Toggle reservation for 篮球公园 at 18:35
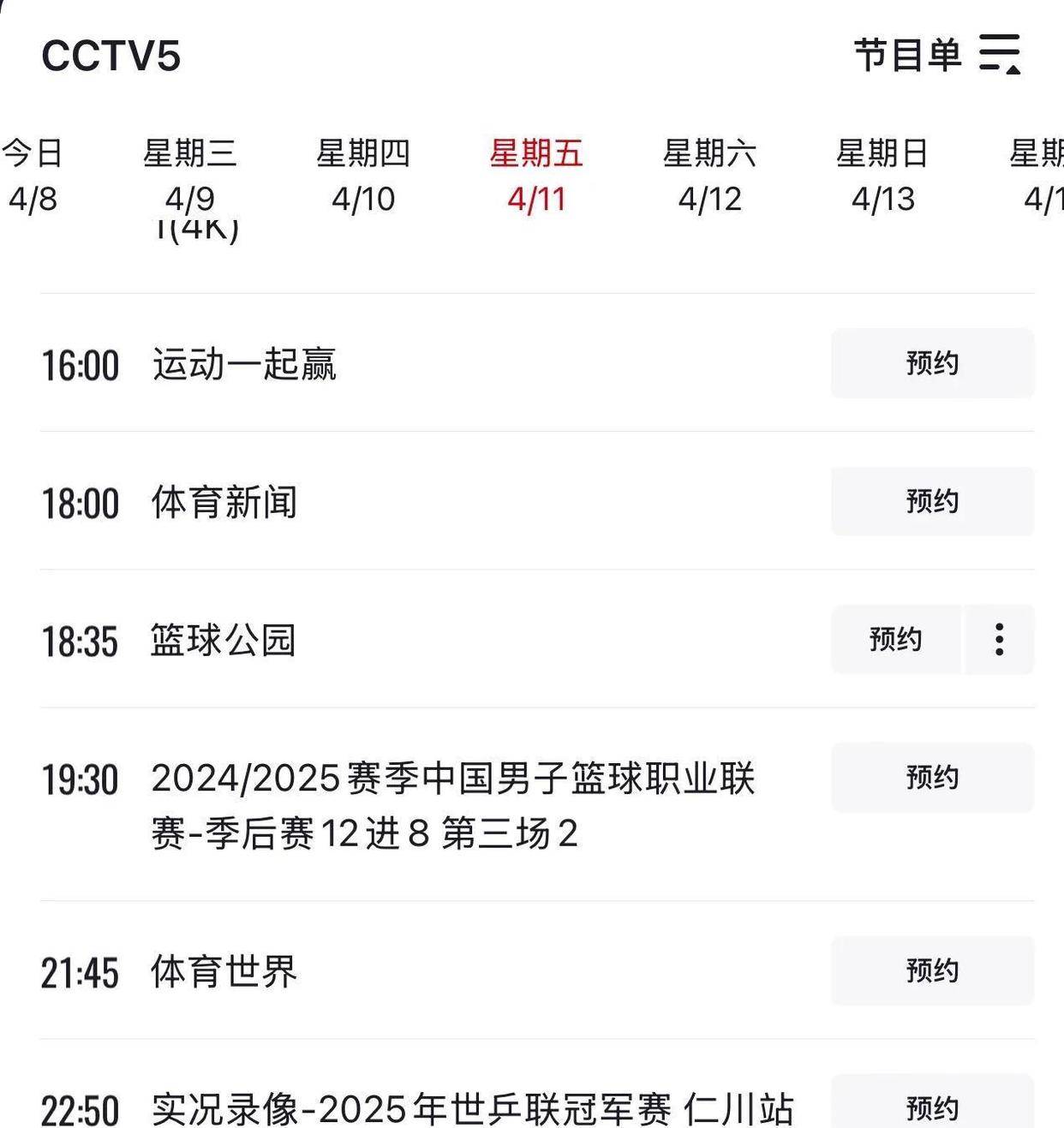This screenshot has width=1064, height=1128. coord(896,640)
